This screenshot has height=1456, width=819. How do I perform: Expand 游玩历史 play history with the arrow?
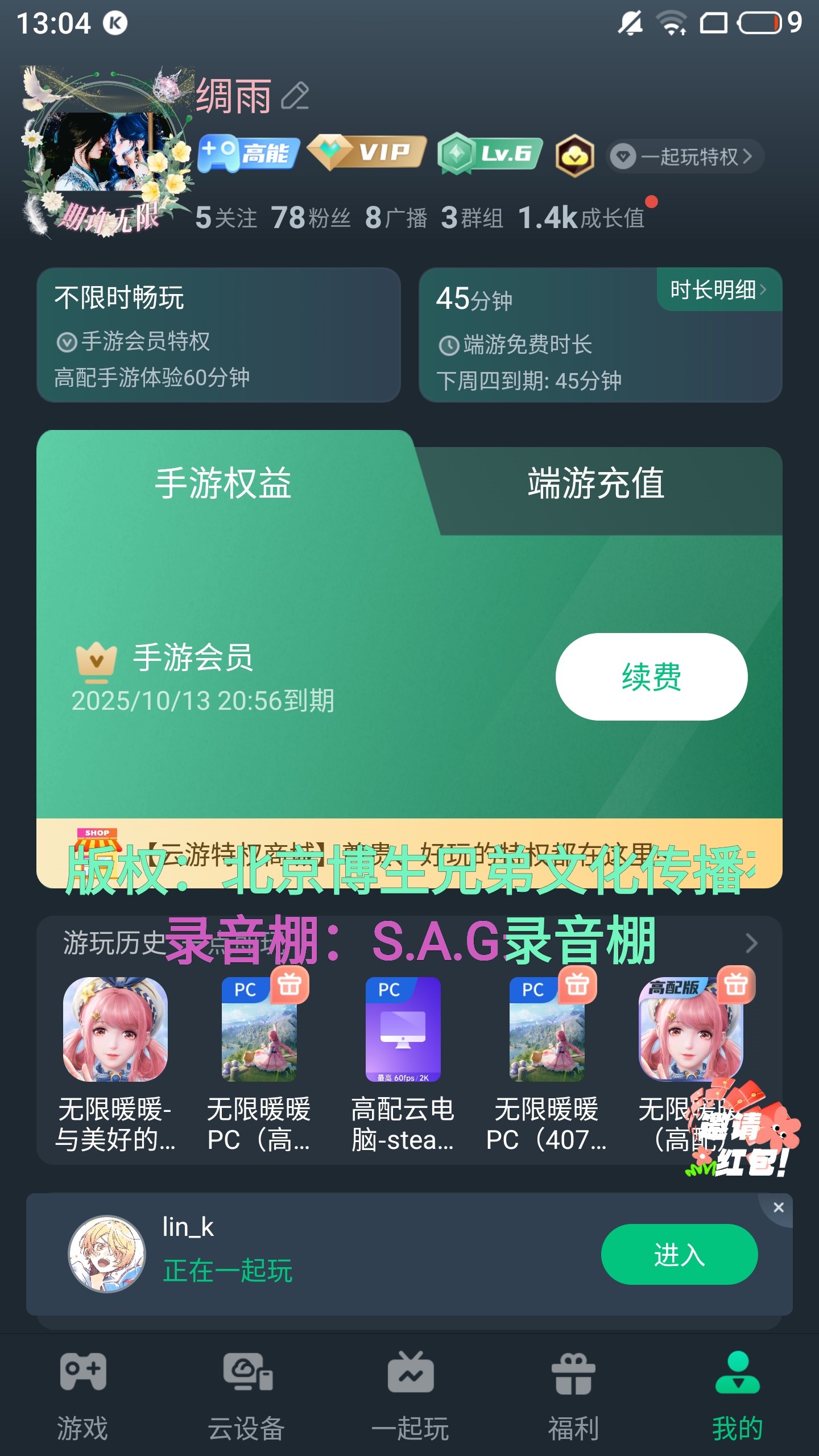click(751, 943)
